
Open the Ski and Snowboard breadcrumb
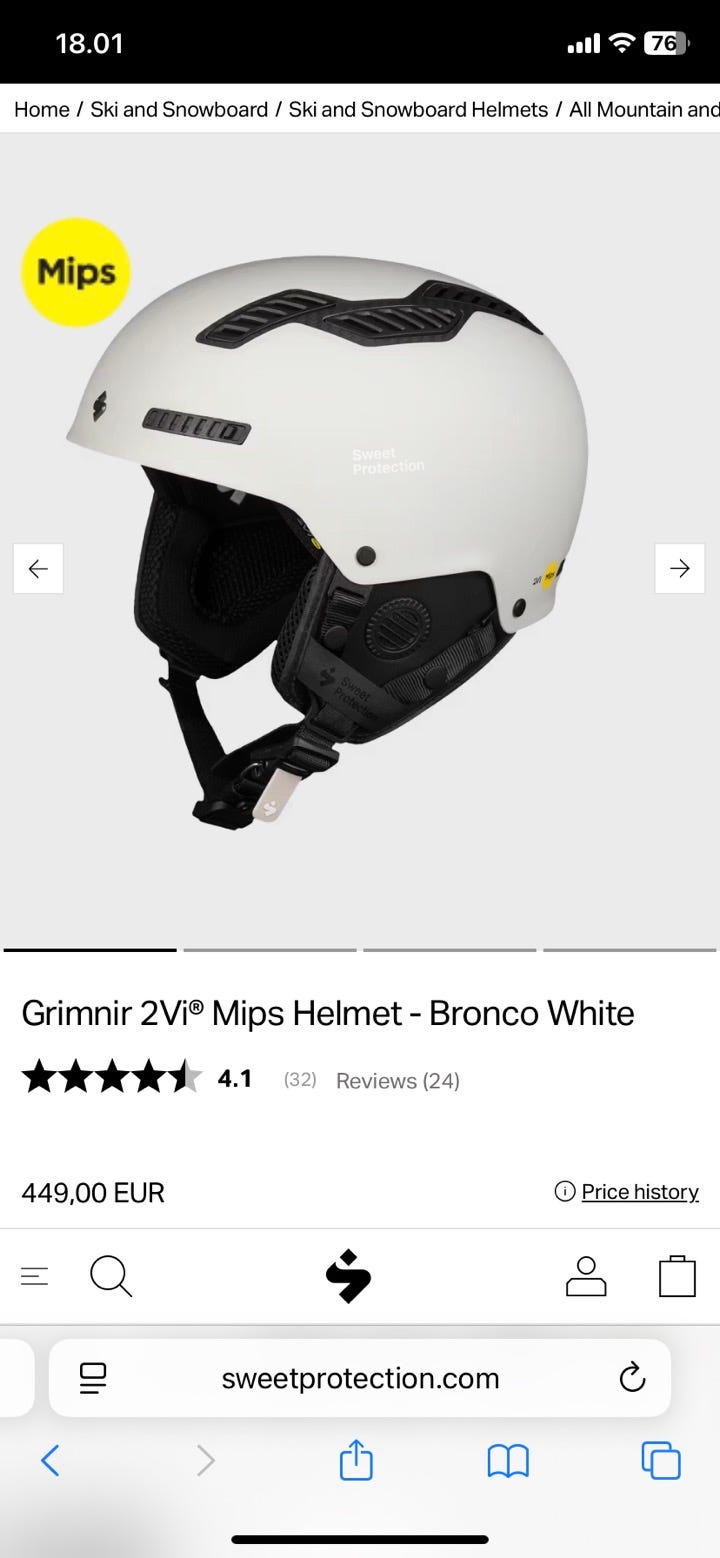(179, 109)
